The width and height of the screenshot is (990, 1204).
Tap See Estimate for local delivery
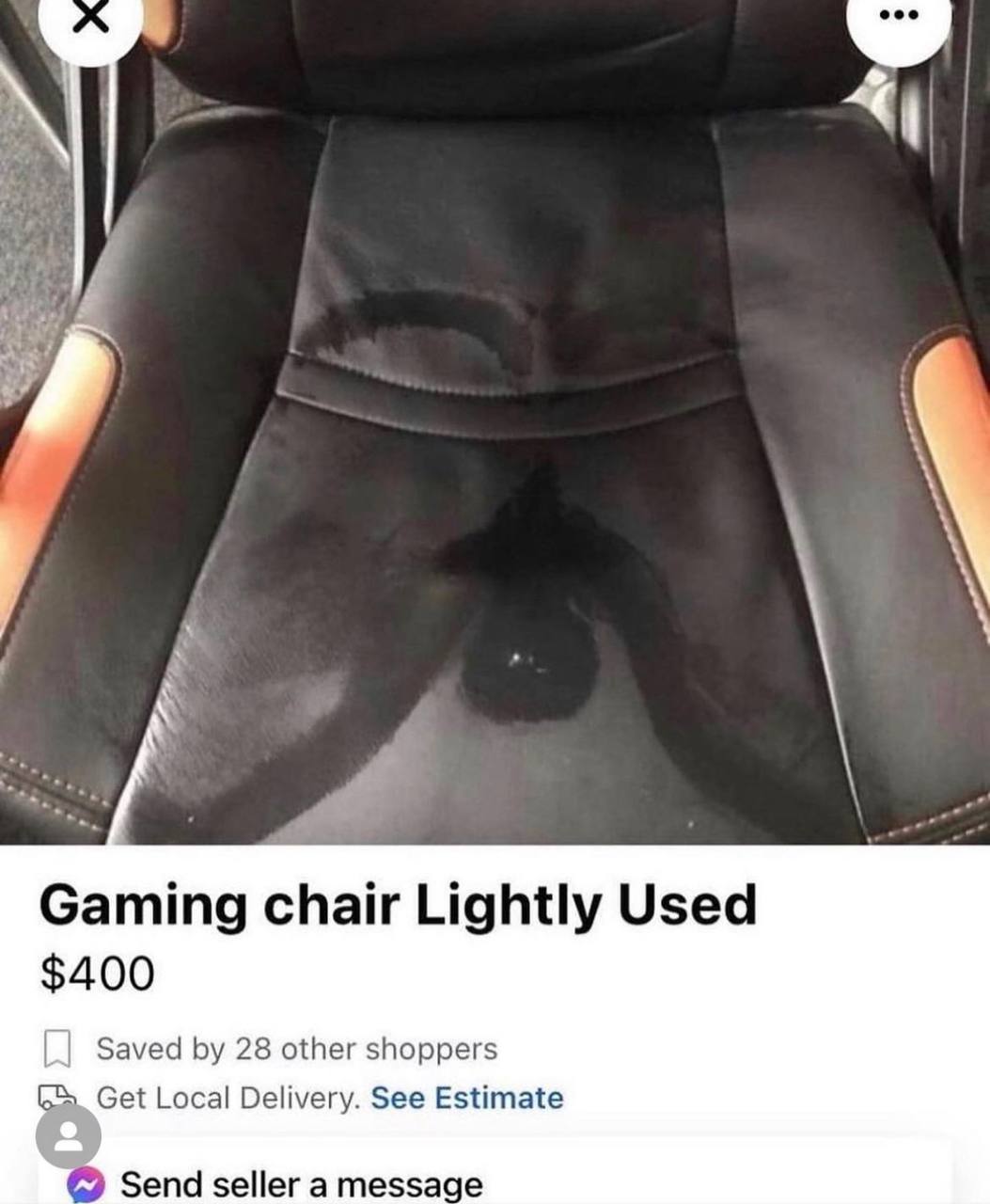467,1098
